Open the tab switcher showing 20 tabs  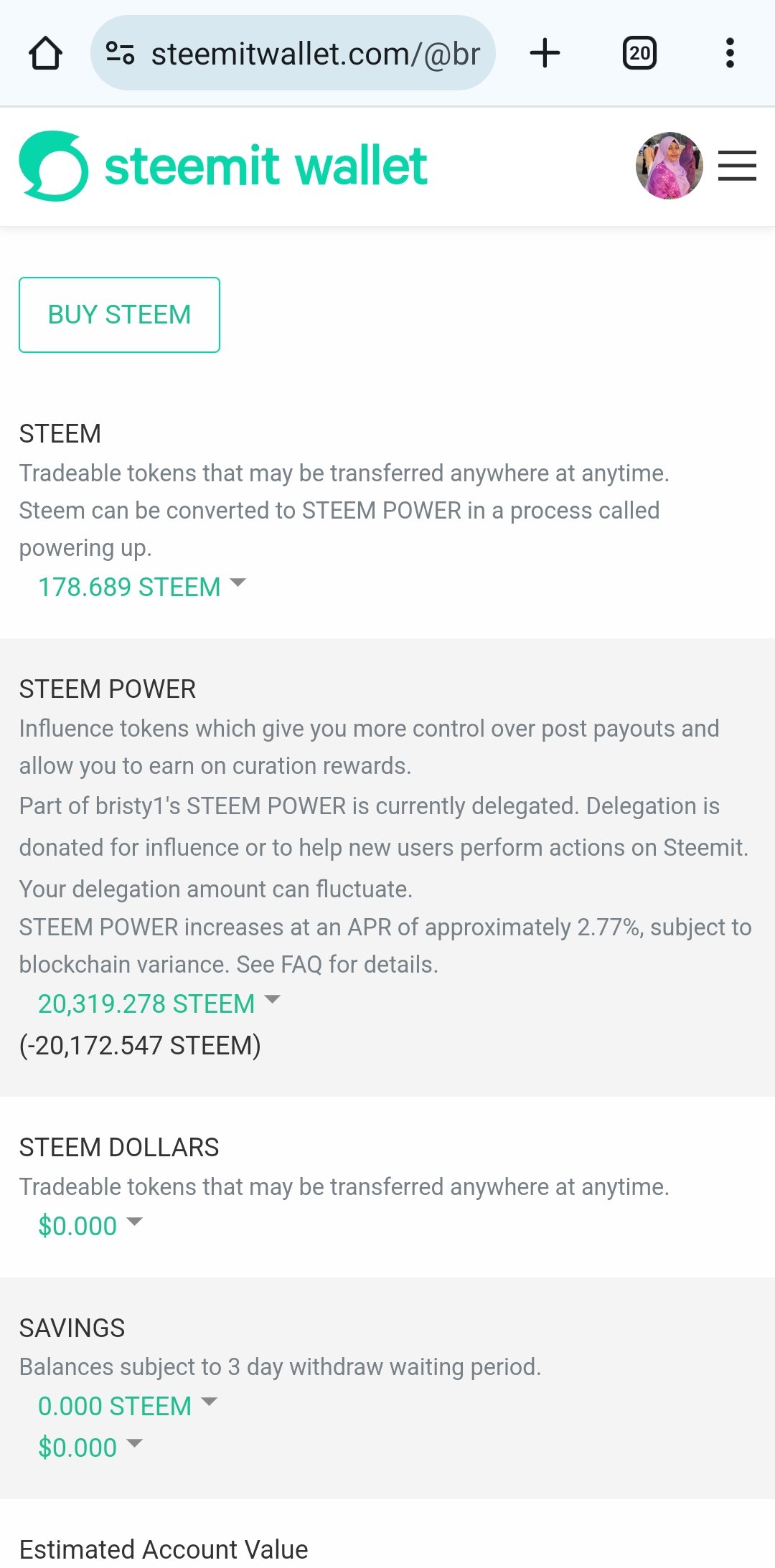pyautogui.click(x=639, y=53)
